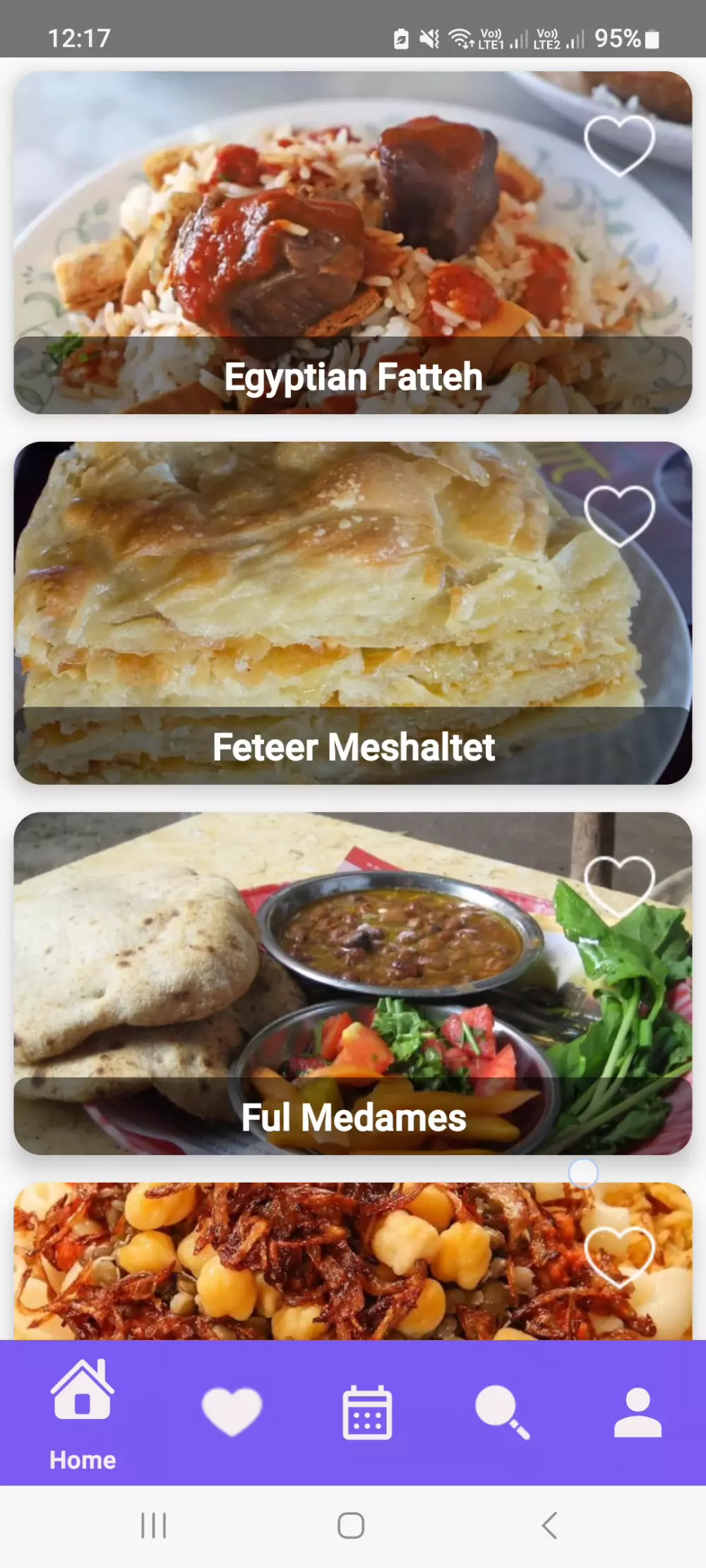The width and height of the screenshot is (706, 1568).
Task: Open the profile tab
Action: 638,1412
